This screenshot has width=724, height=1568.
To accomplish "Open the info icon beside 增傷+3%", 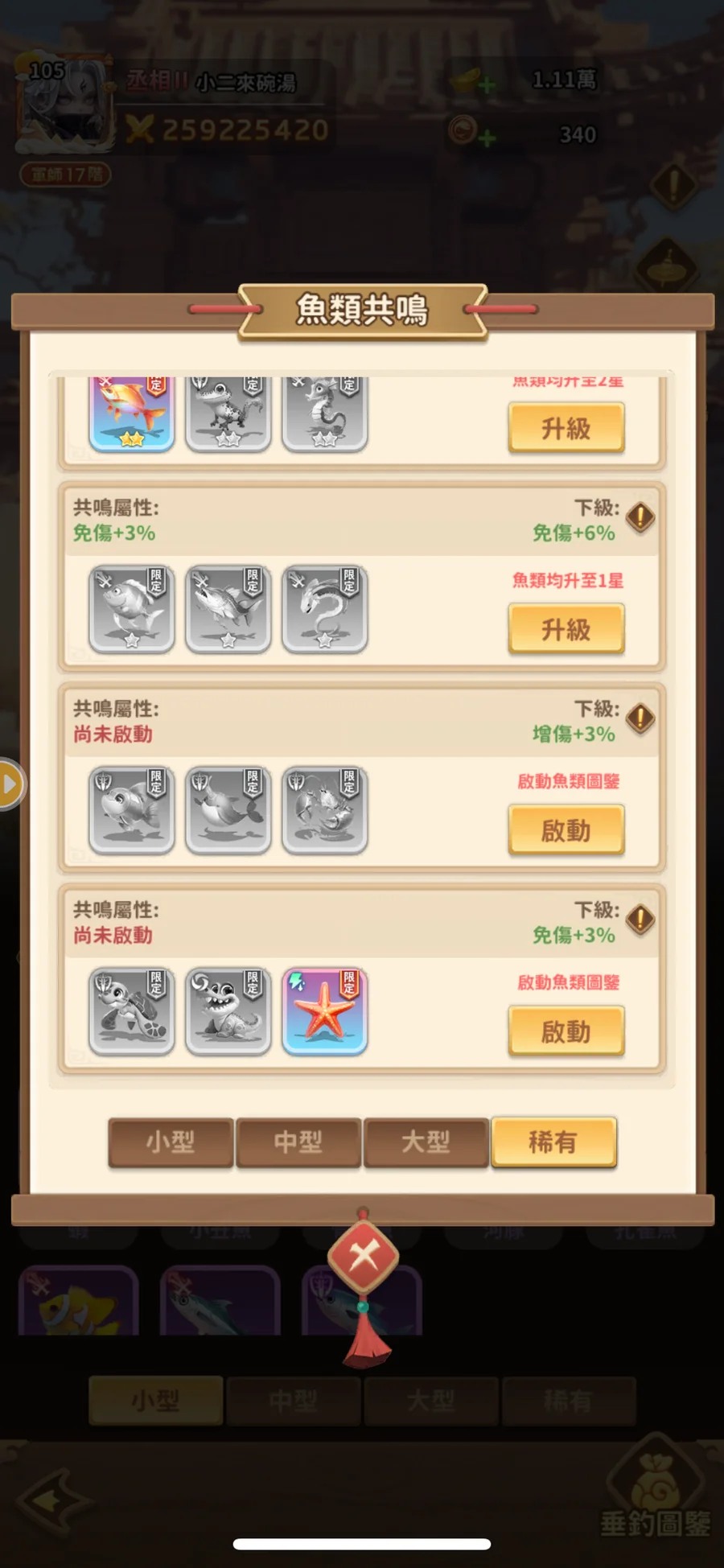I will pyautogui.click(x=640, y=718).
